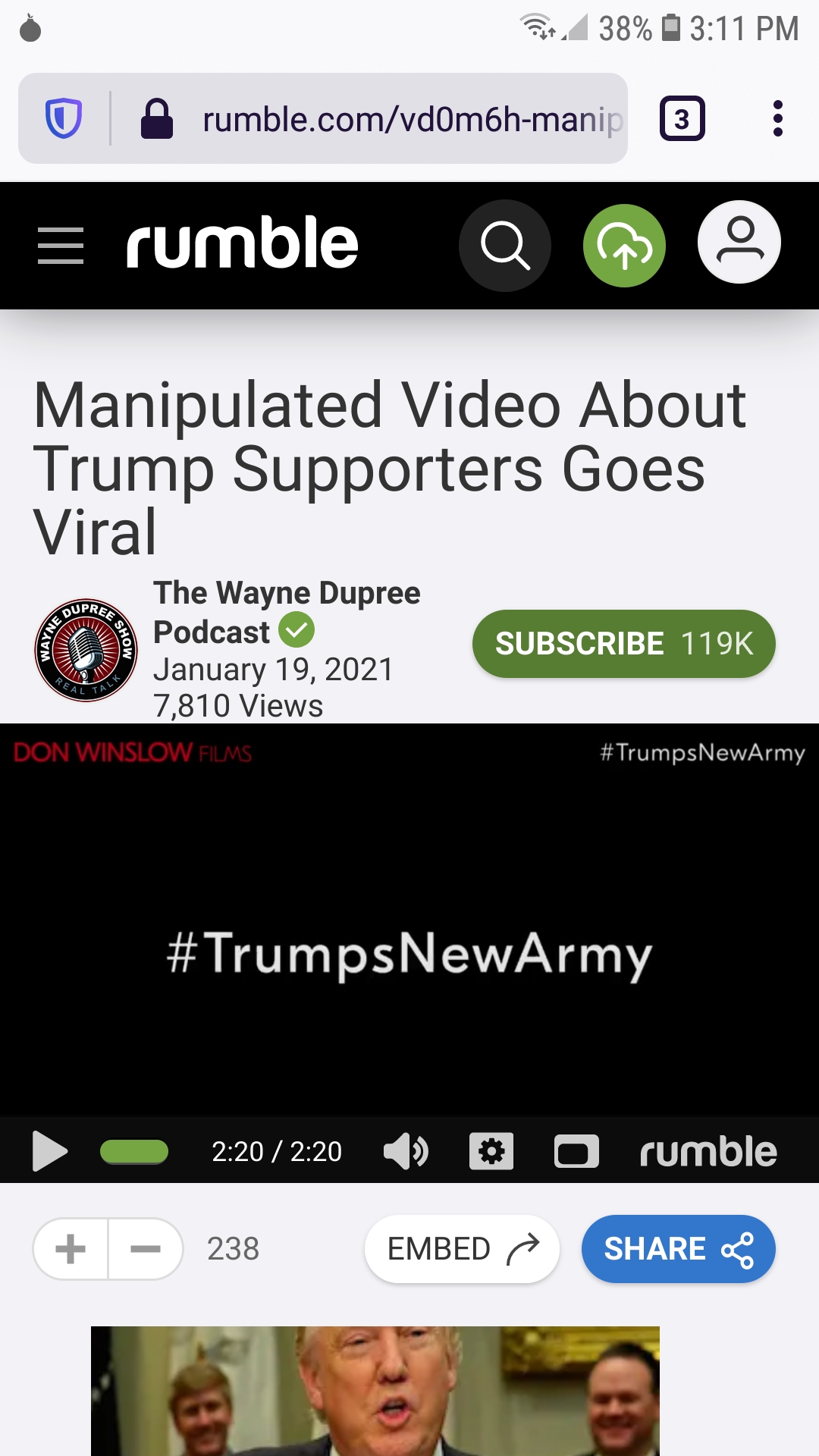Toggle theater mode on the player

point(576,1151)
